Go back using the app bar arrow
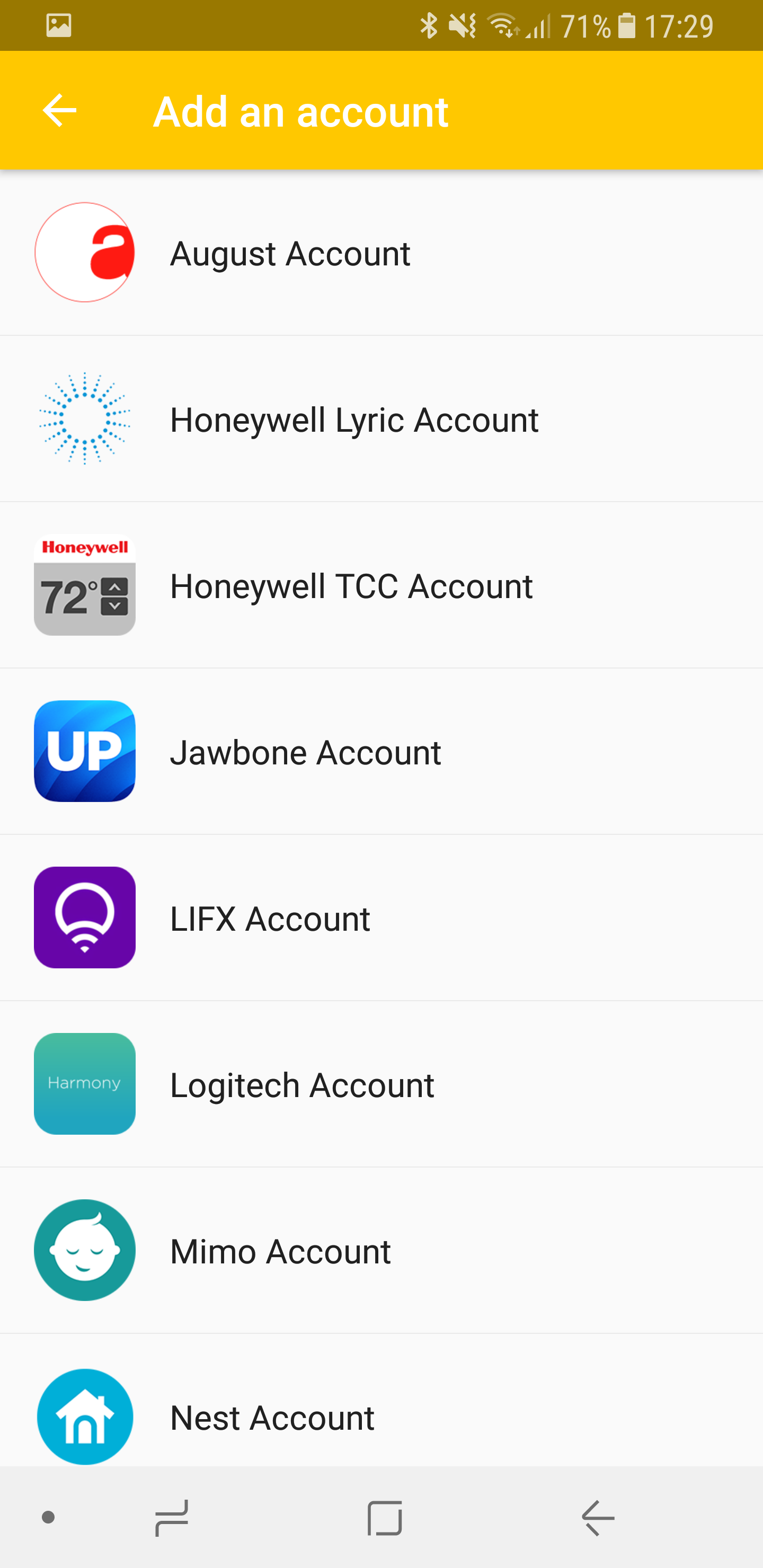Image resolution: width=763 pixels, height=1568 pixels. pyautogui.click(x=60, y=111)
